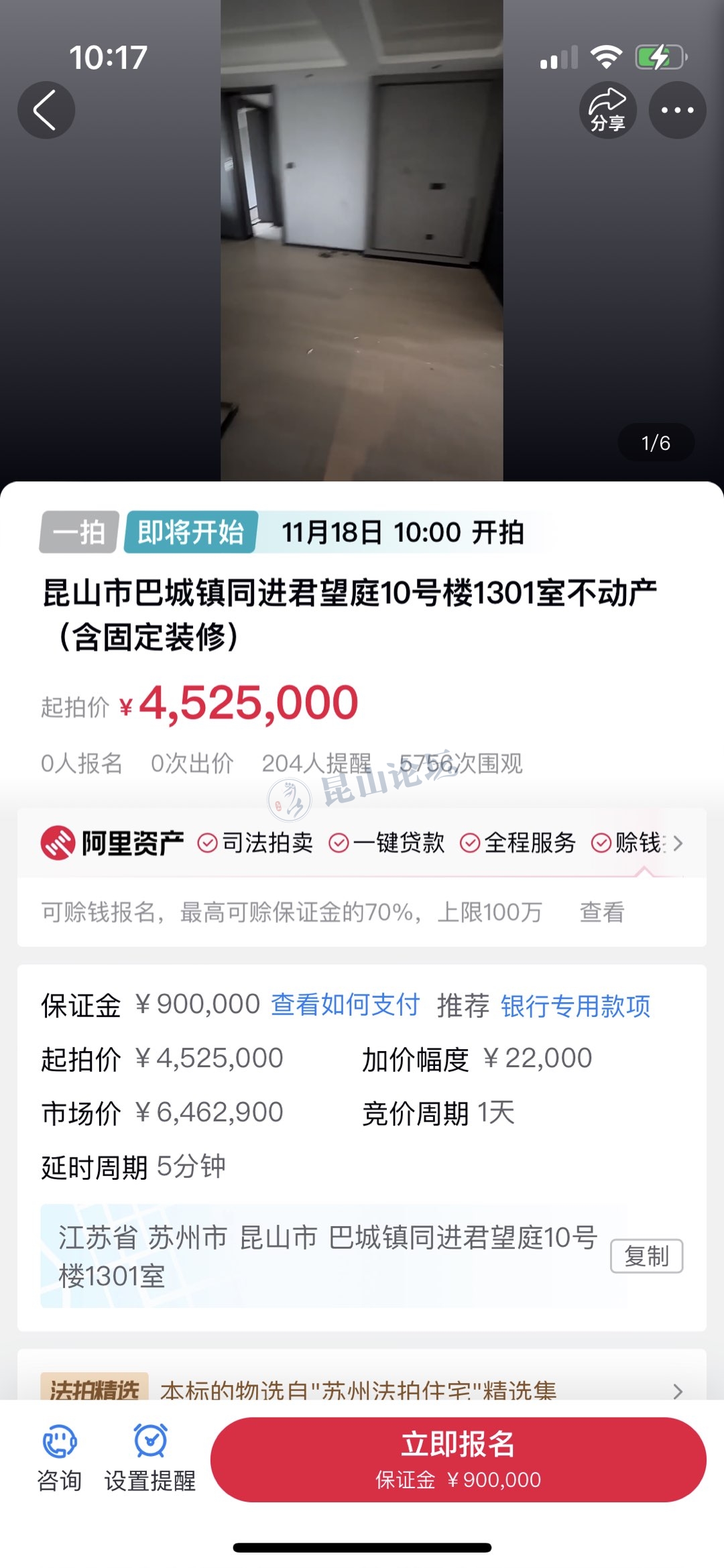
Task: Open 银行专用款项 link
Action: (x=575, y=1006)
